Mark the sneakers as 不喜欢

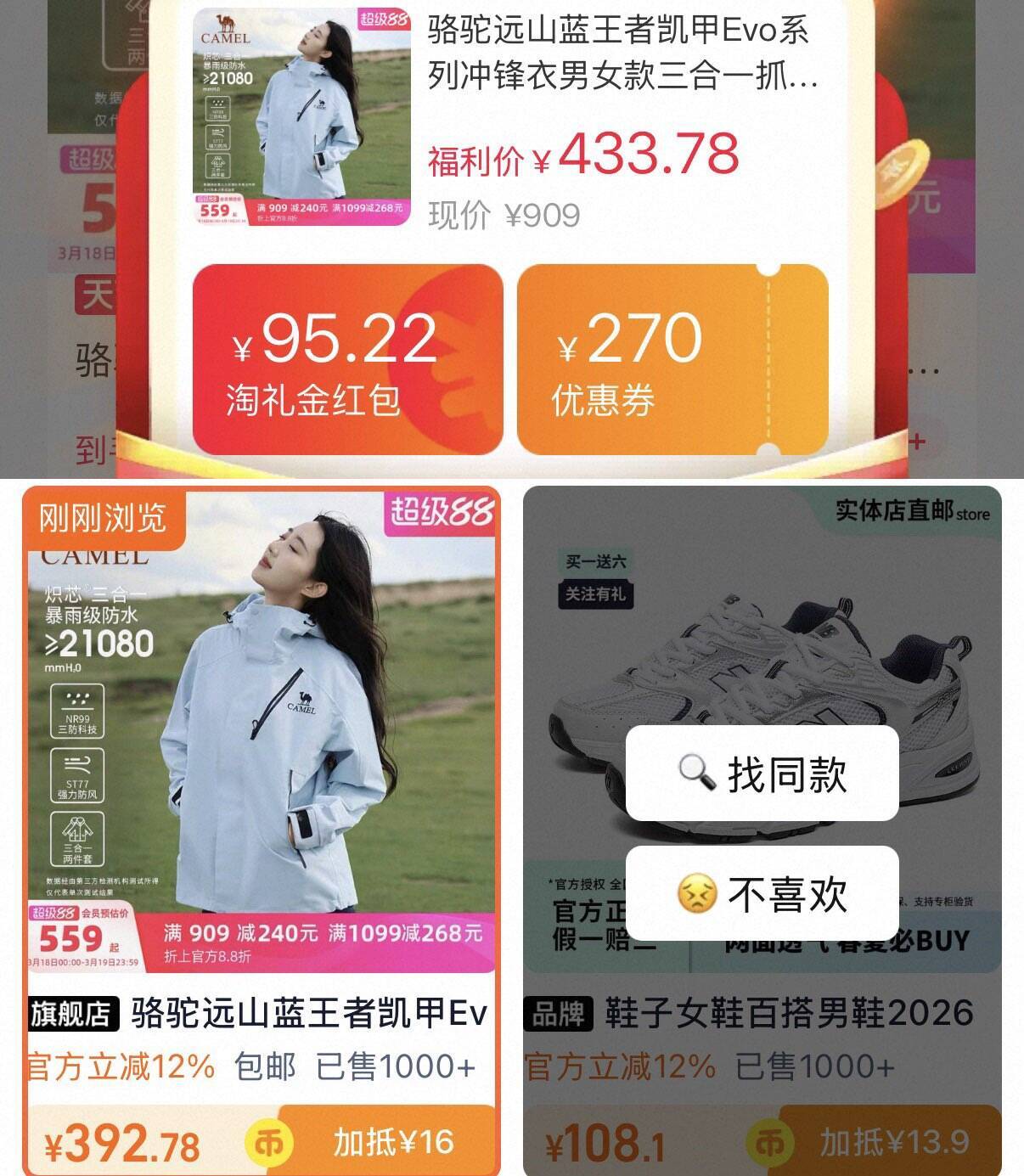762,893
